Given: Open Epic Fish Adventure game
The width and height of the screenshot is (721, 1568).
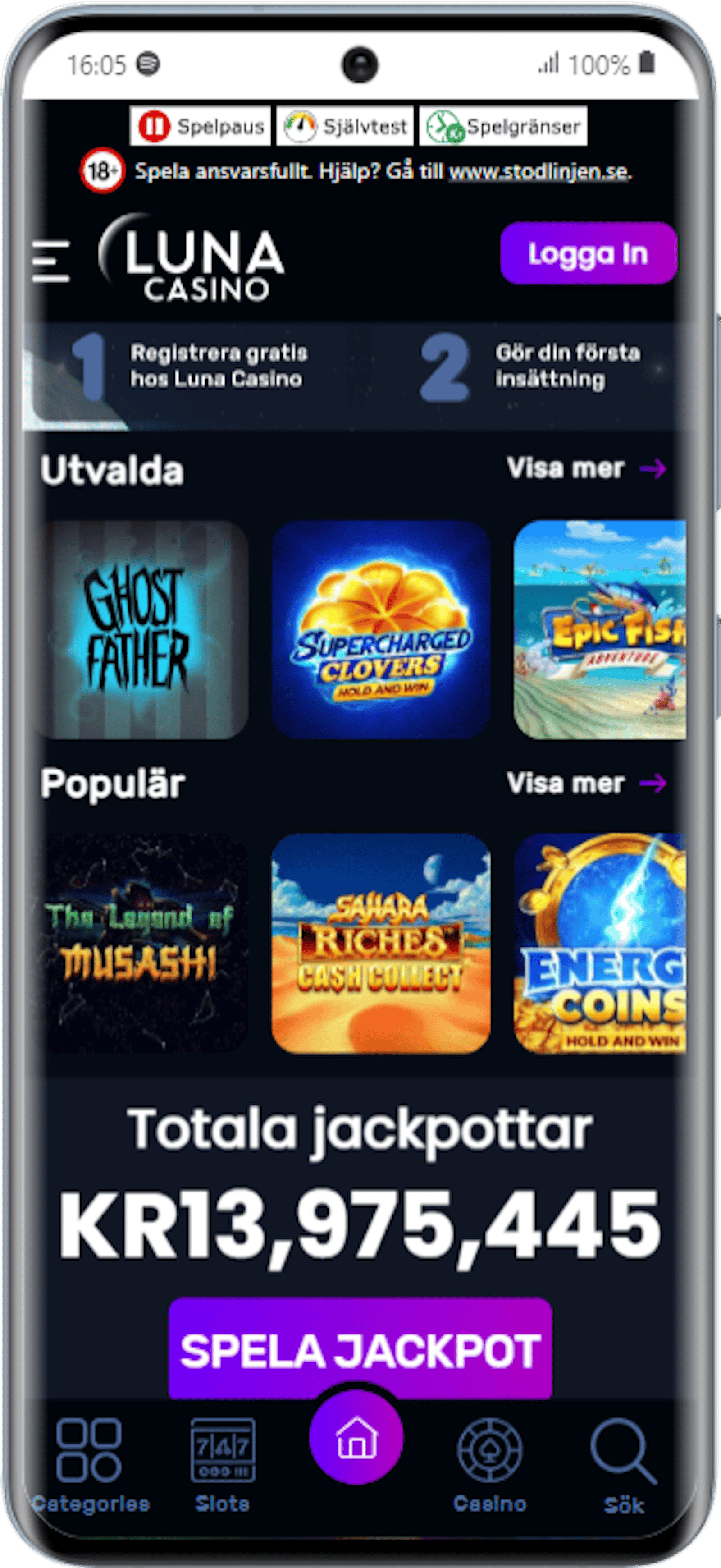Looking at the screenshot, I should pyautogui.click(x=600, y=630).
